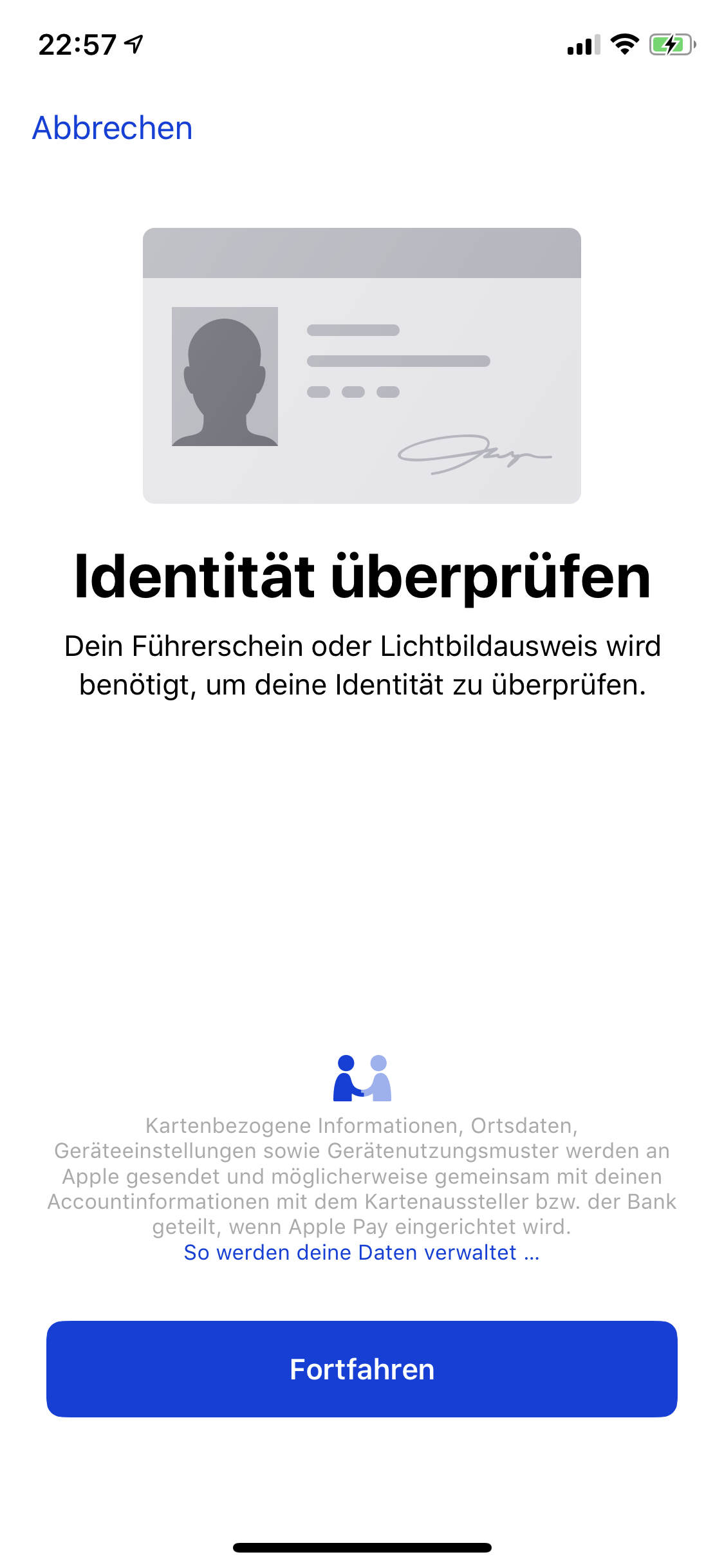Image resolution: width=724 pixels, height=1568 pixels.
Task: Open 'So werden deine Daten verwaltet' link
Action: coord(362,1253)
